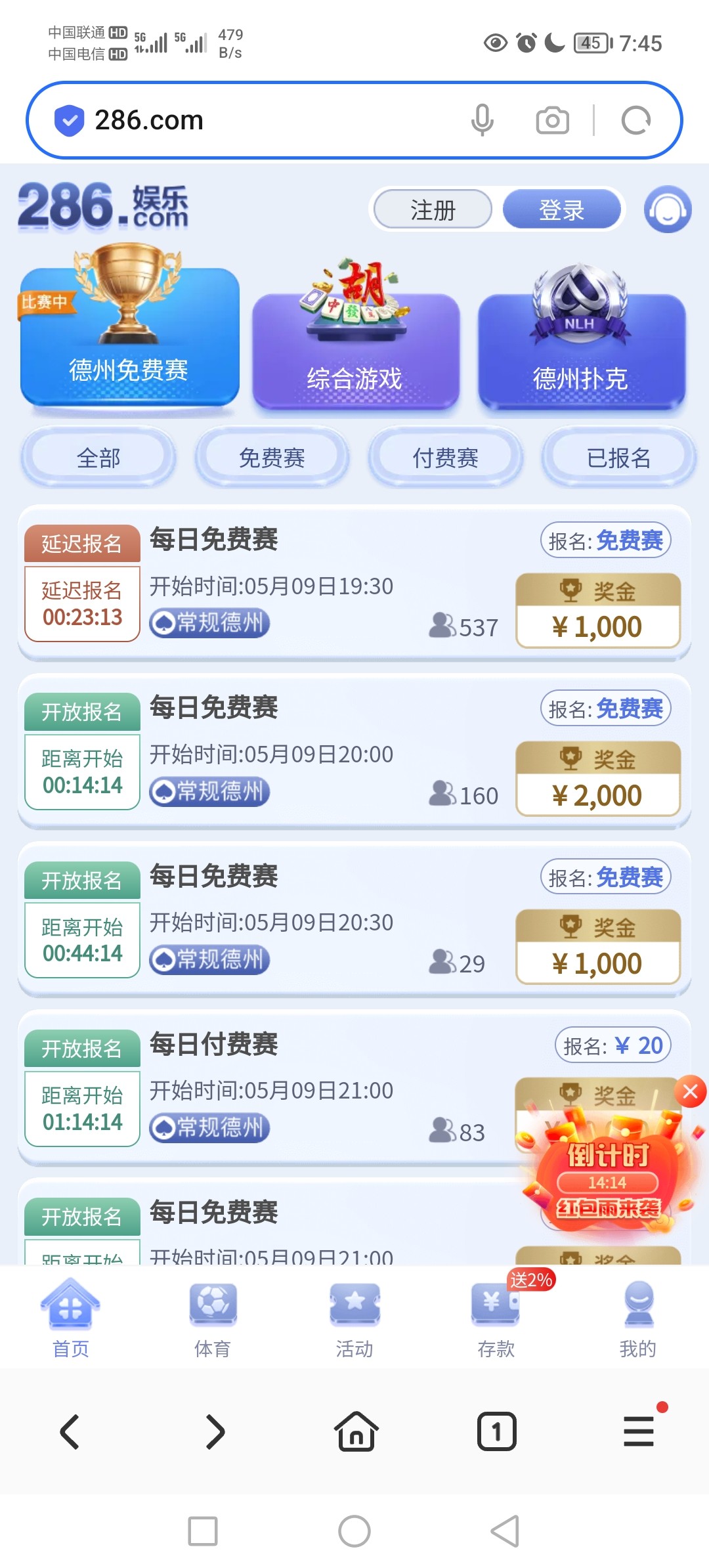The width and height of the screenshot is (709, 1568).
Task: Tap the 286.com address bar
Action: (263, 121)
